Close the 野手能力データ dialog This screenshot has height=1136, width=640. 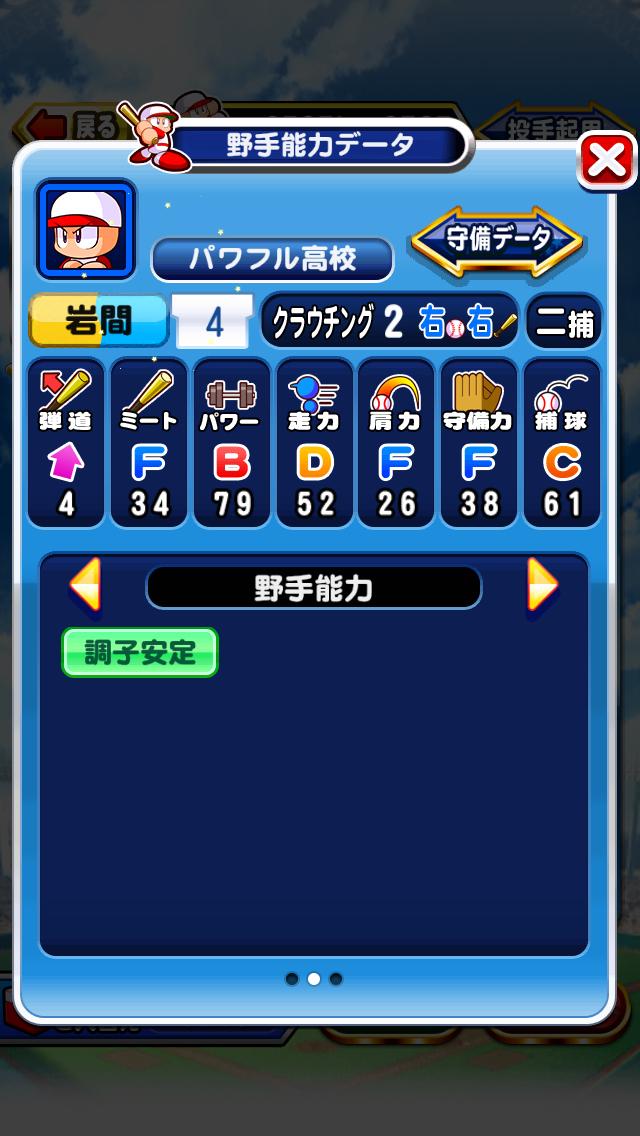(607, 161)
